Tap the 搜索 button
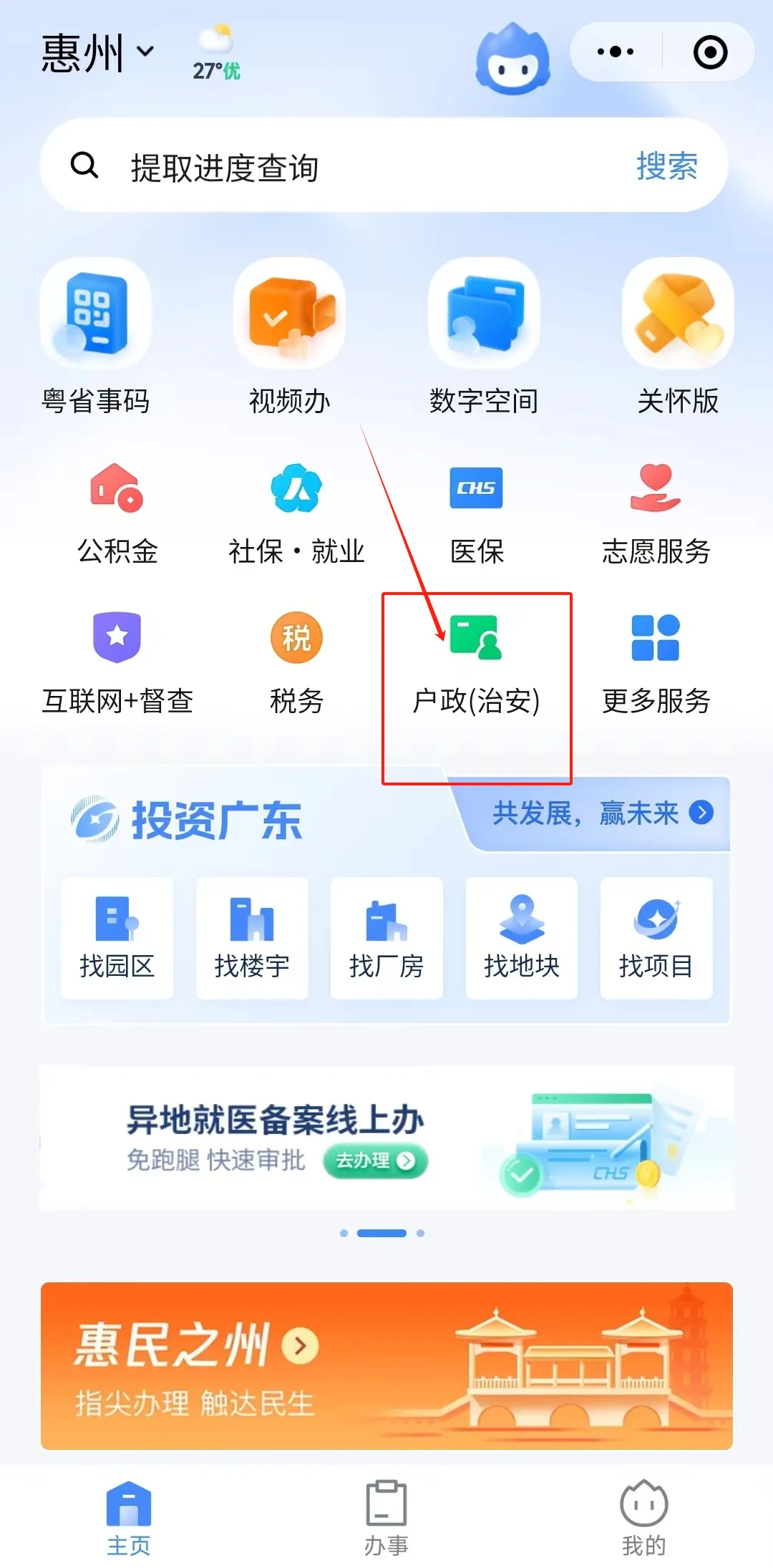 [666, 166]
